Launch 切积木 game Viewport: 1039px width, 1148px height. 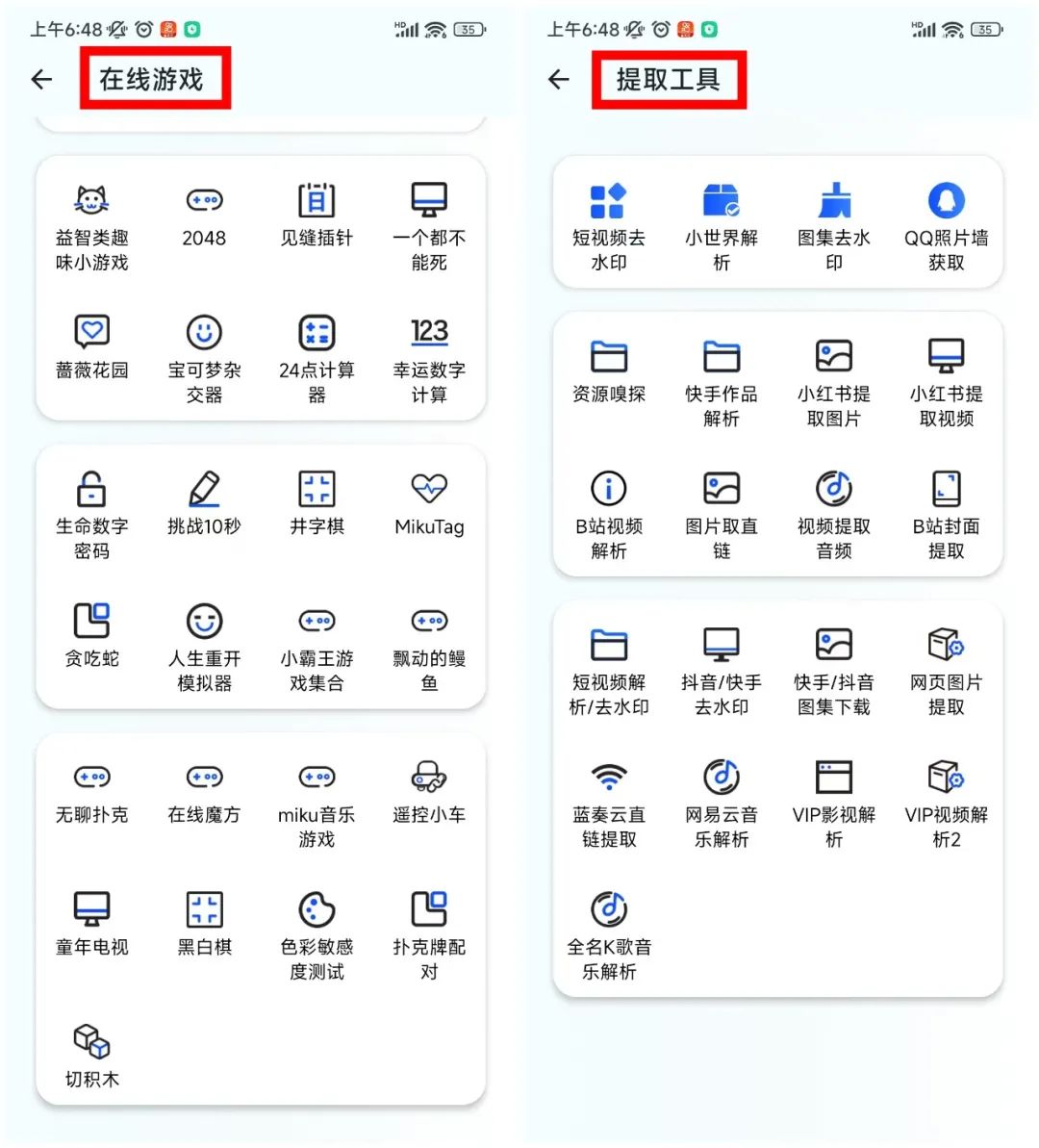(91, 1057)
